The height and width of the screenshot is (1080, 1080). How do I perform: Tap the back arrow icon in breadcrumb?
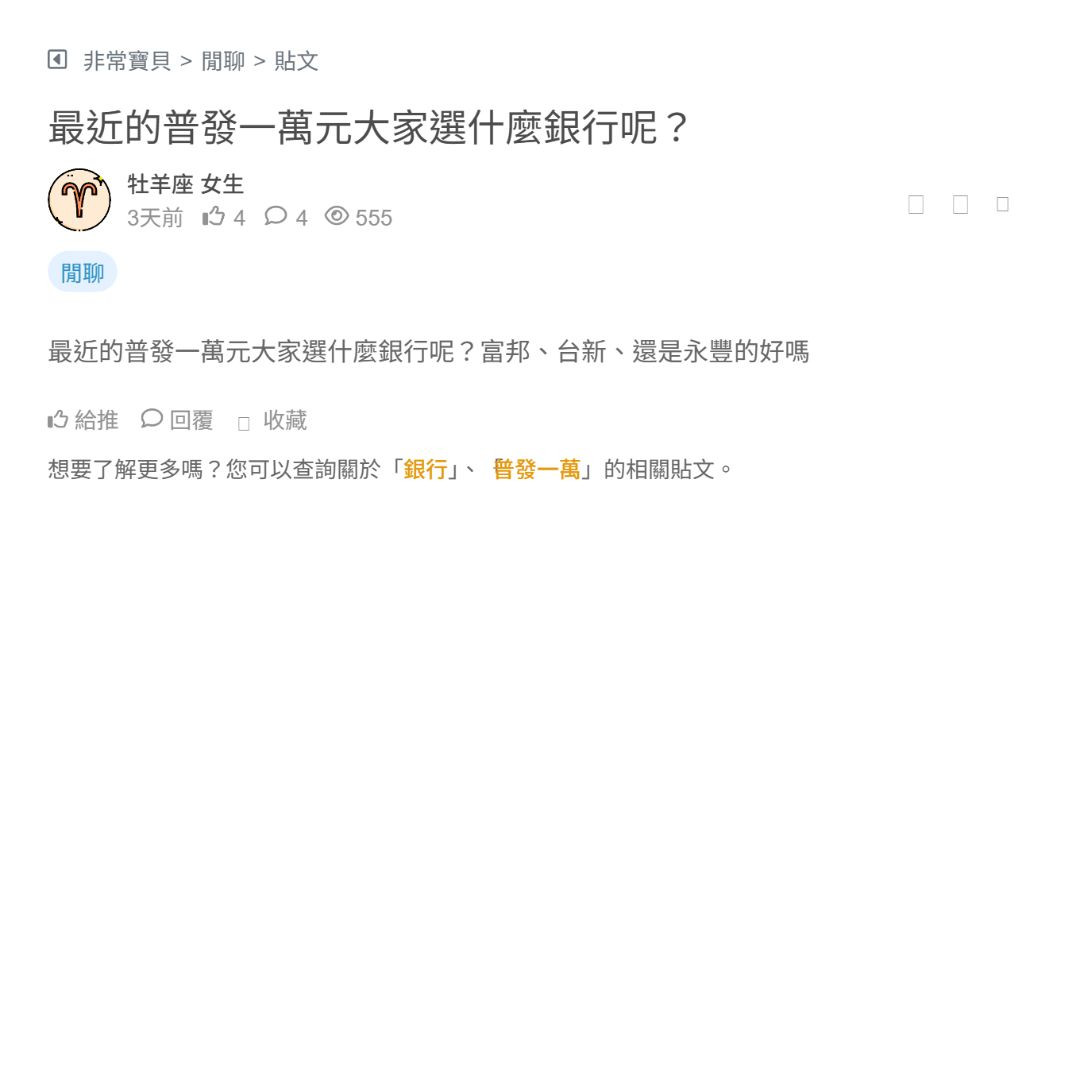click(58, 60)
